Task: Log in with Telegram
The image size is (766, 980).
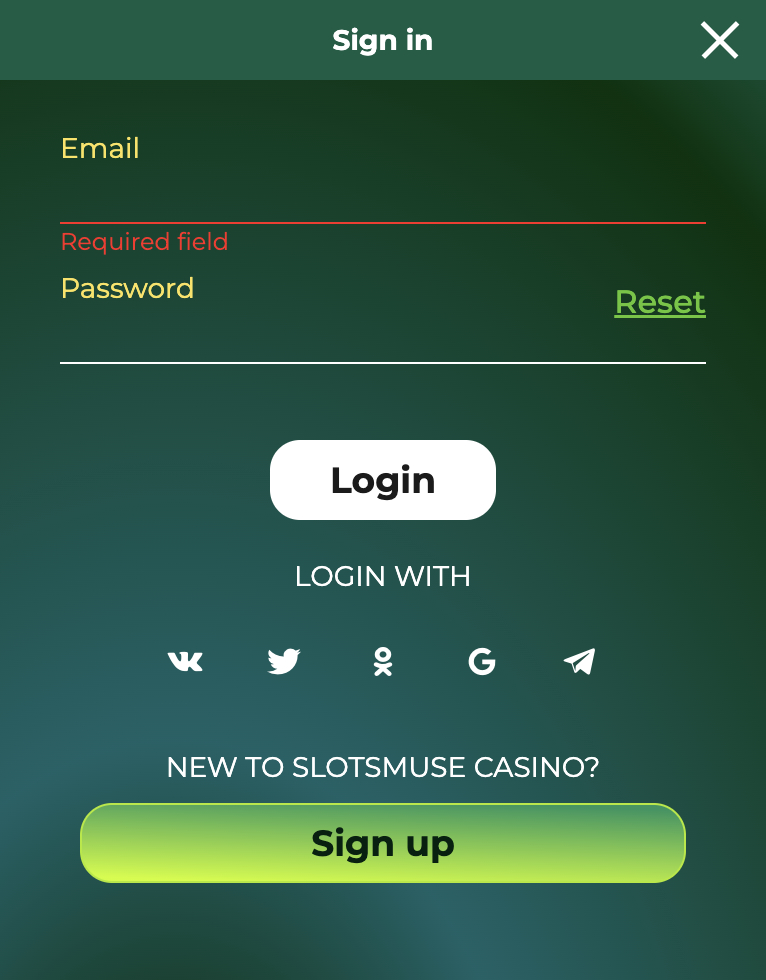Action: tap(580, 662)
